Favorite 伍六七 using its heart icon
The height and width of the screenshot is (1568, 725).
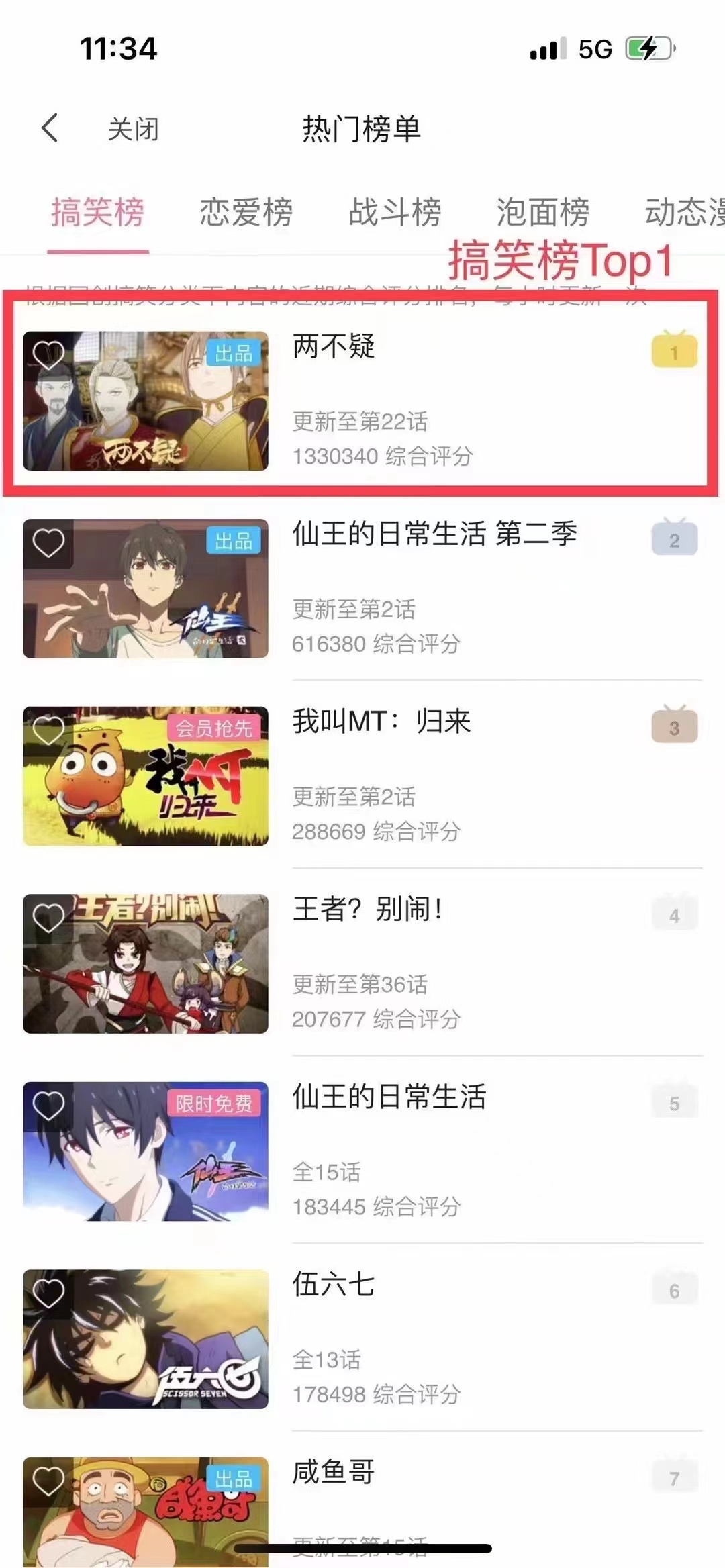48,1293
